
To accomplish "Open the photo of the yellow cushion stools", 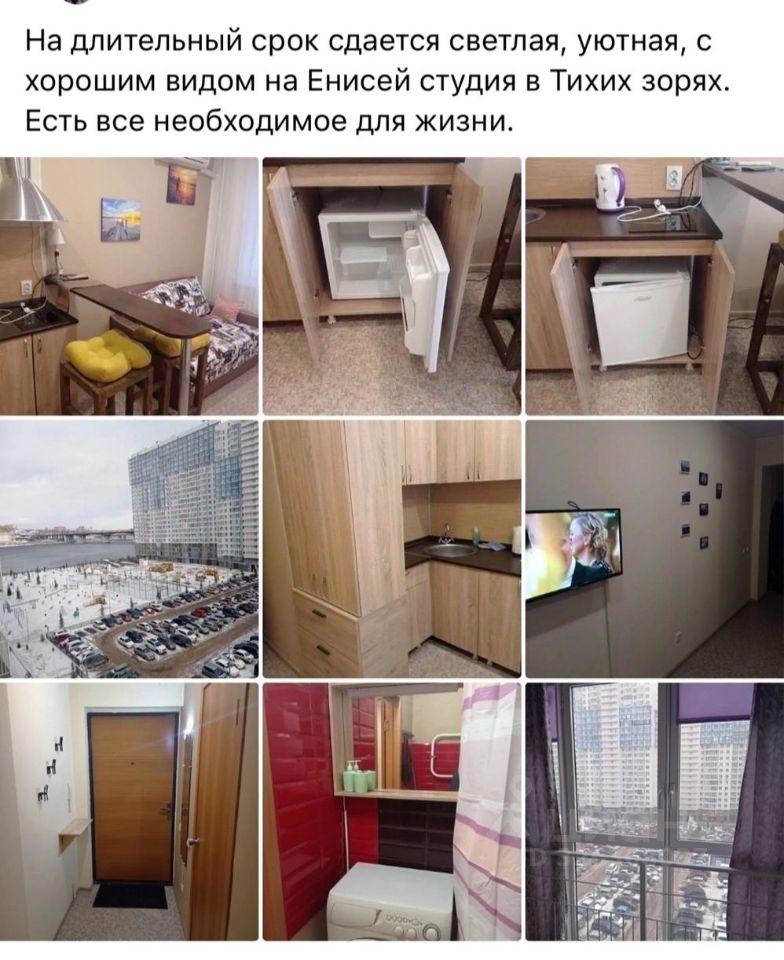I will [x=129, y=286].
